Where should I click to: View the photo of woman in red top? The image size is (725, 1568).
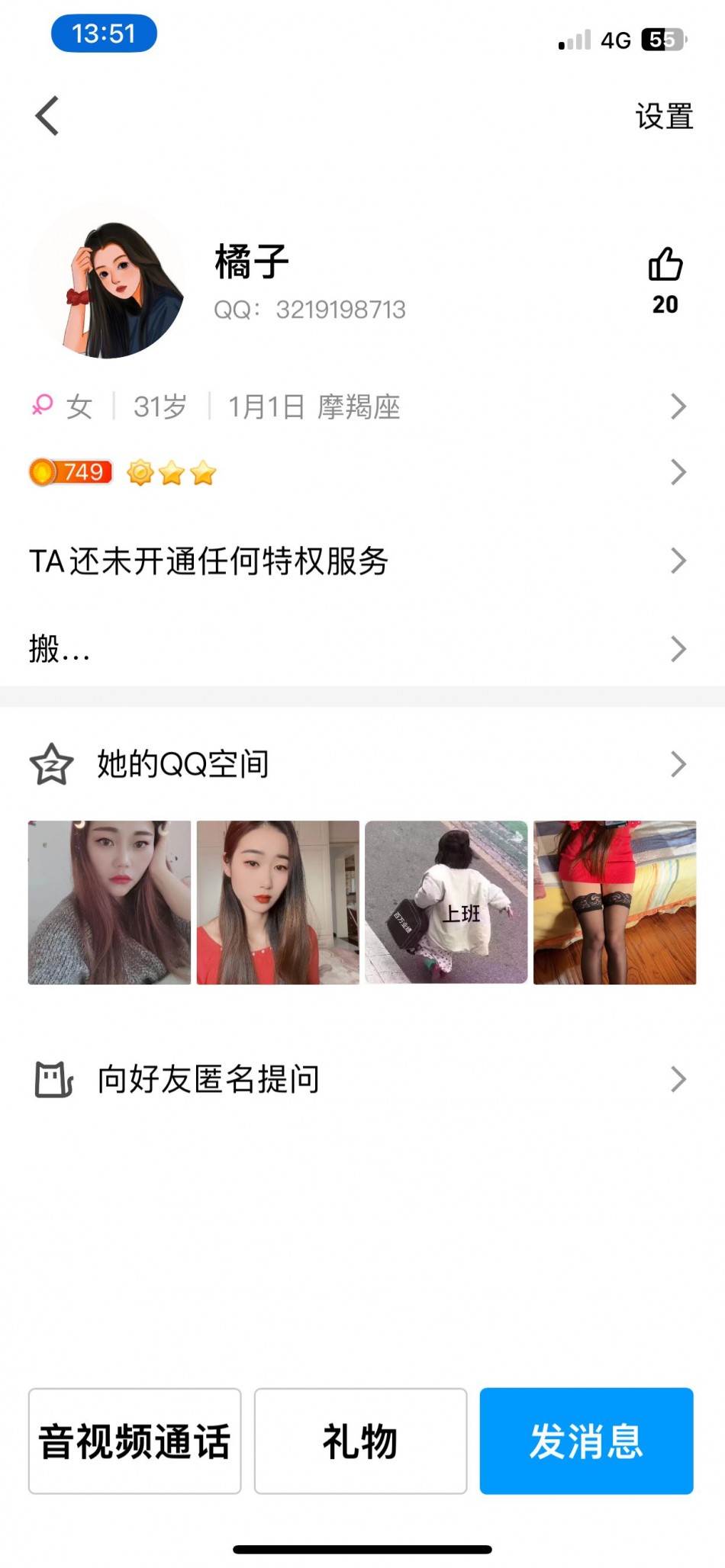pos(278,902)
